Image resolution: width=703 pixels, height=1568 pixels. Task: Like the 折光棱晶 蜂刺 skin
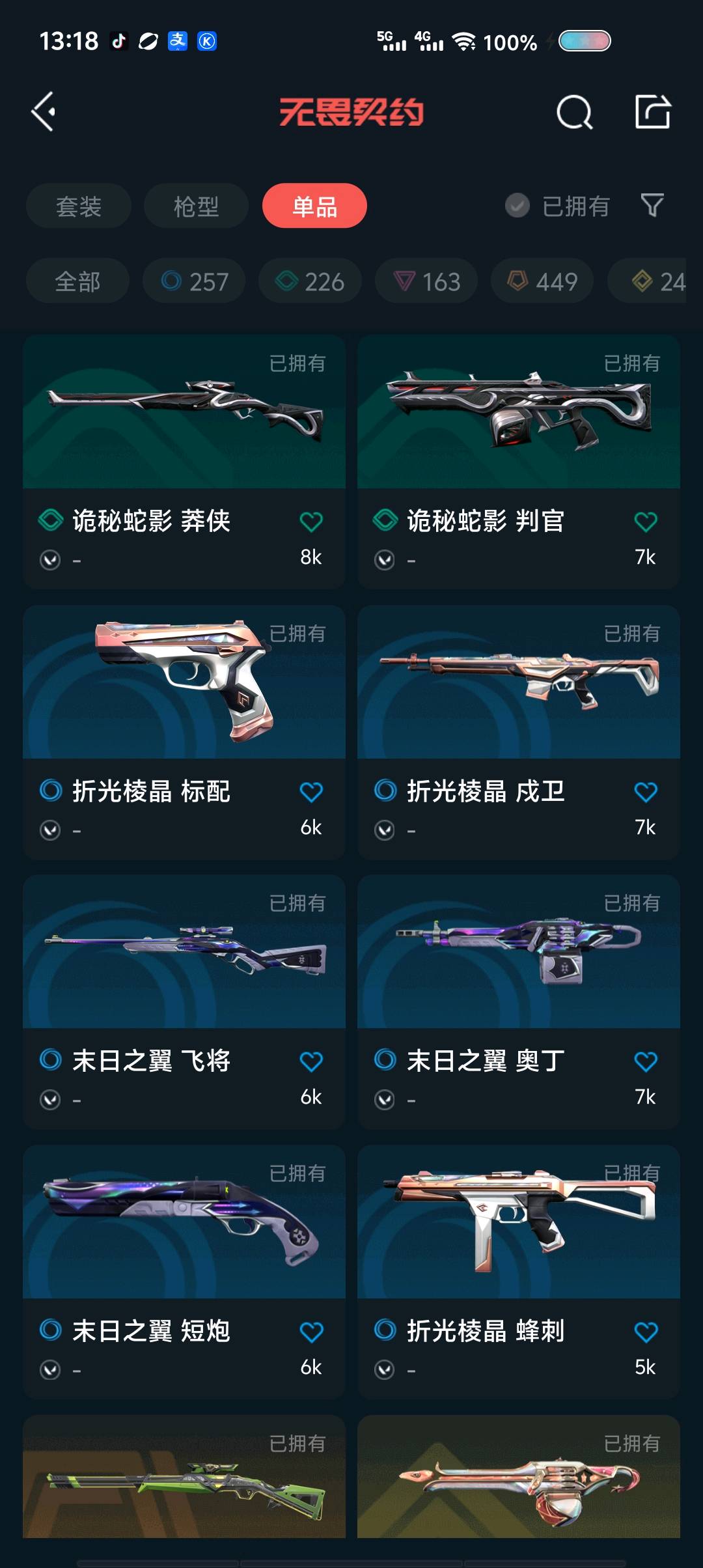(x=646, y=1332)
